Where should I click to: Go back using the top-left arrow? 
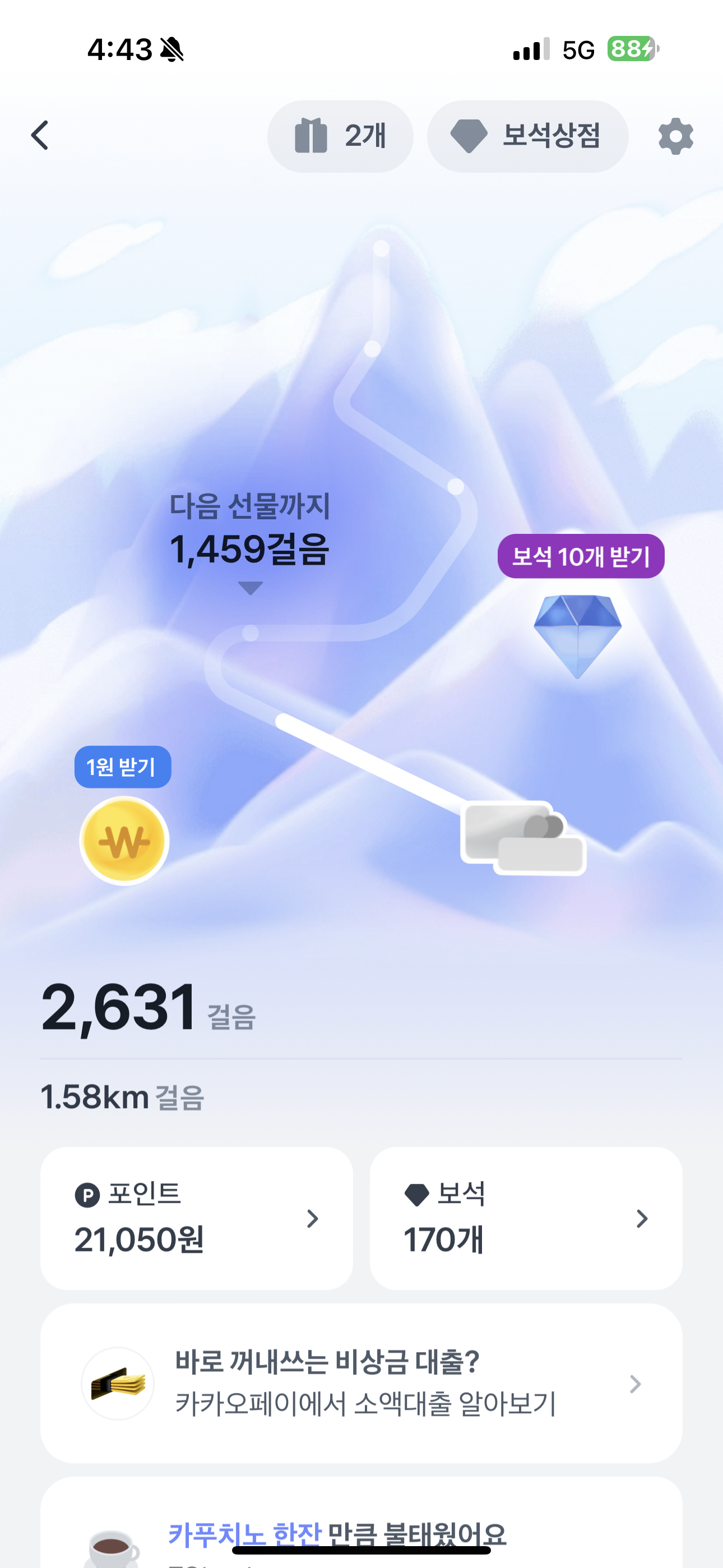pos(40,135)
